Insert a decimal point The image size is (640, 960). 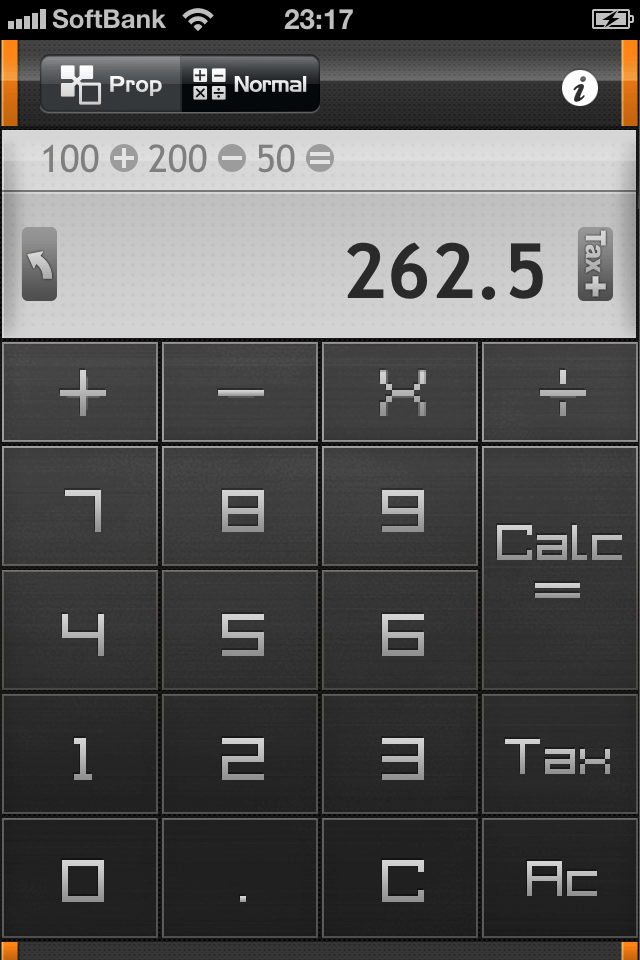240,878
